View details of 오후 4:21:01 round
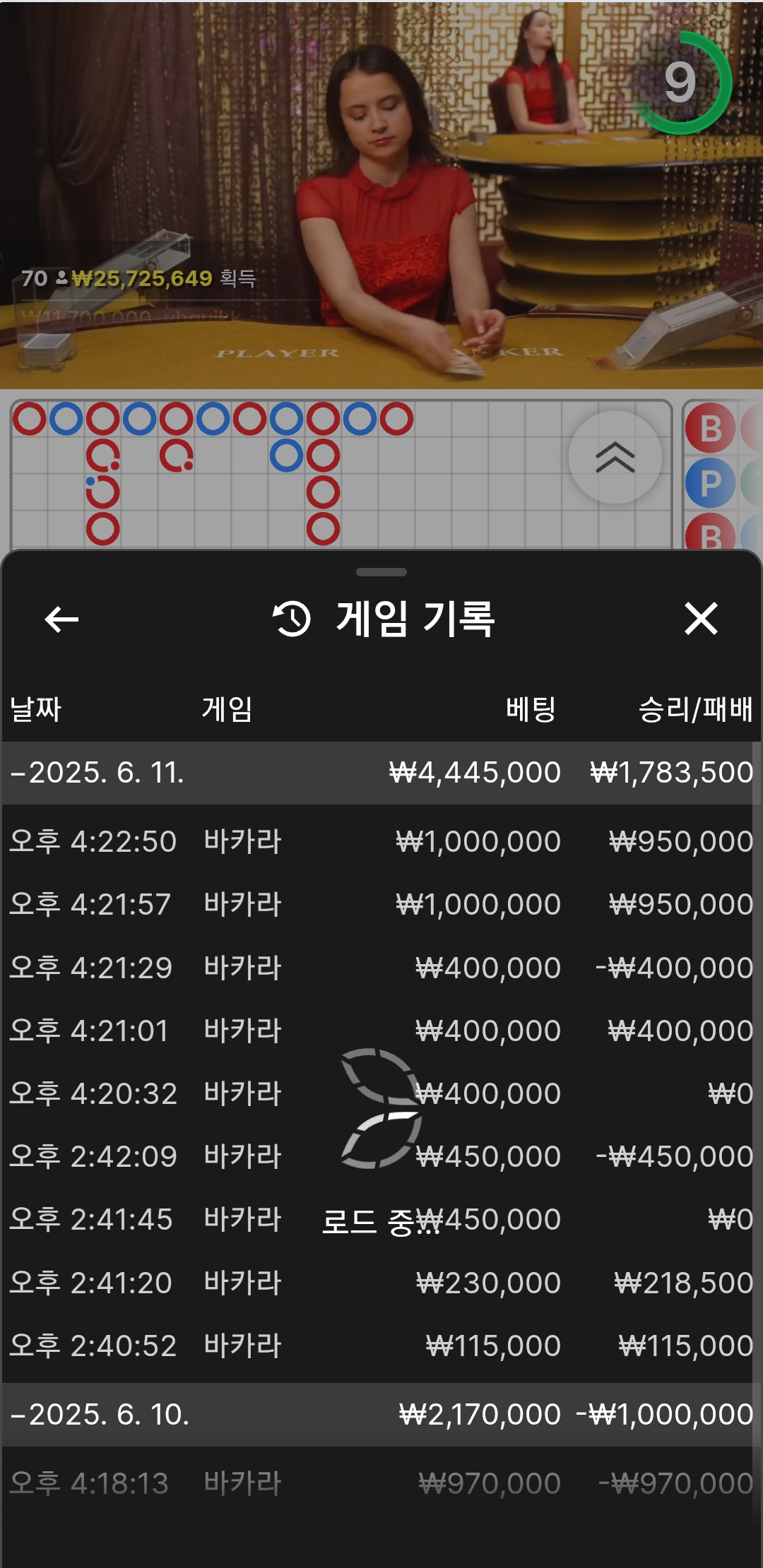 (x=380, y=1031)
